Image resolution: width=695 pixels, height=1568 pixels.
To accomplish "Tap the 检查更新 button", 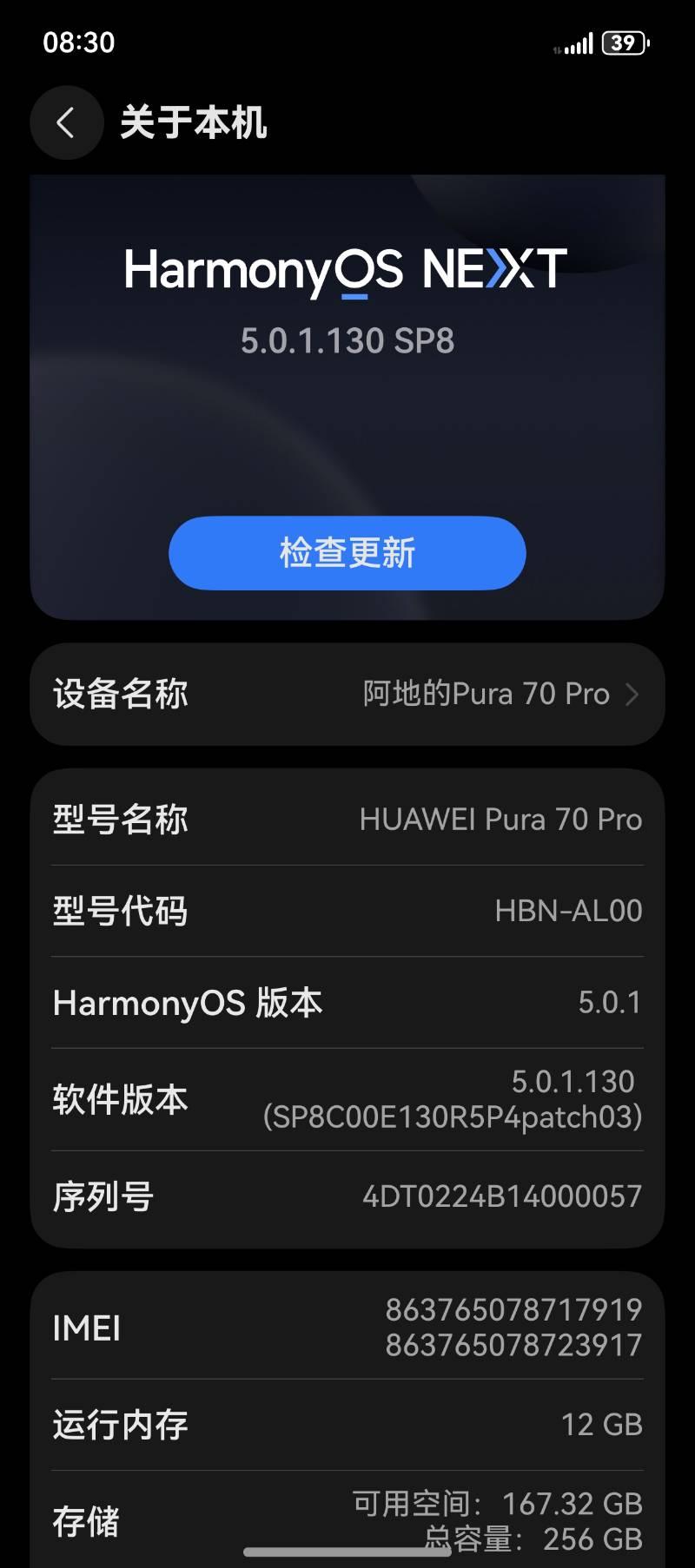I will tap(347, 553).
